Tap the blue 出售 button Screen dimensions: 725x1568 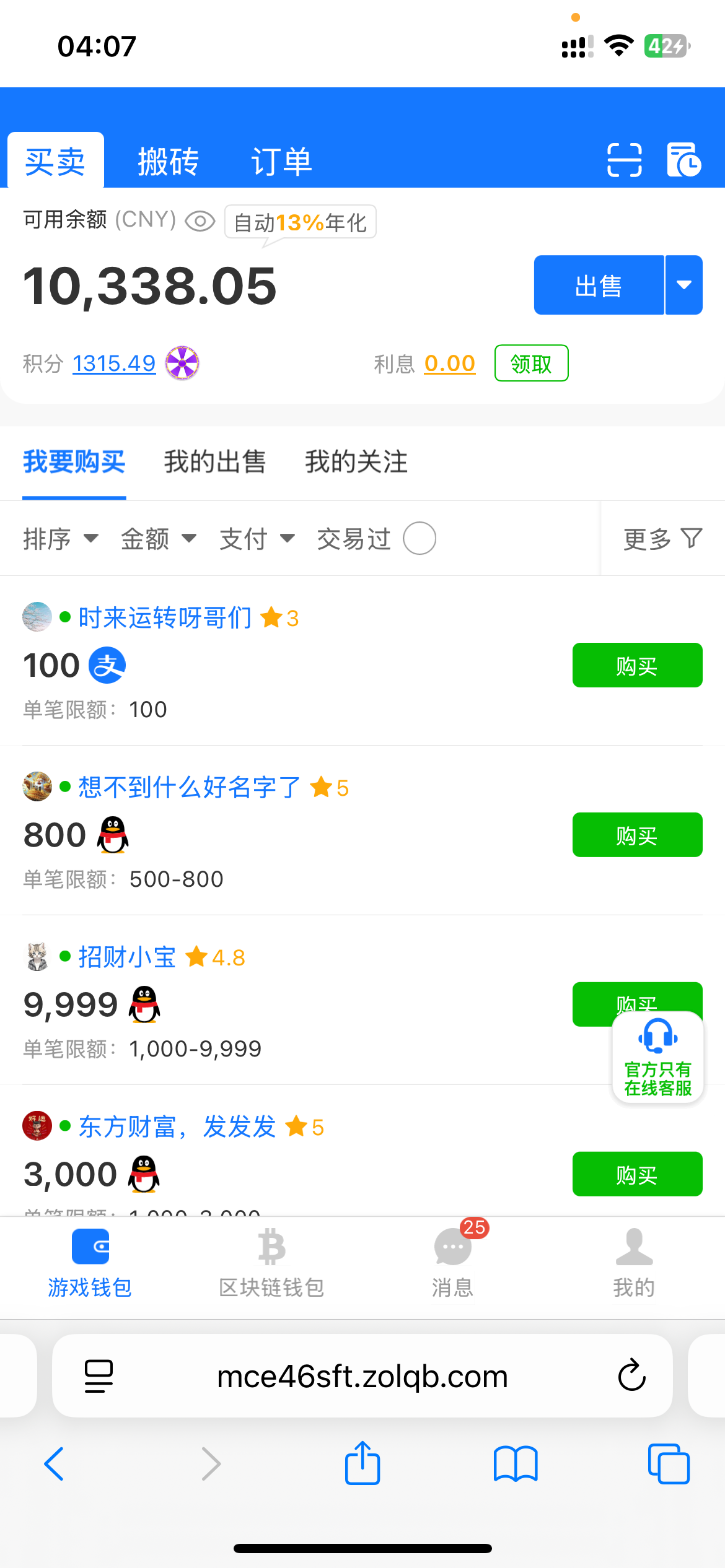[599, 285]
